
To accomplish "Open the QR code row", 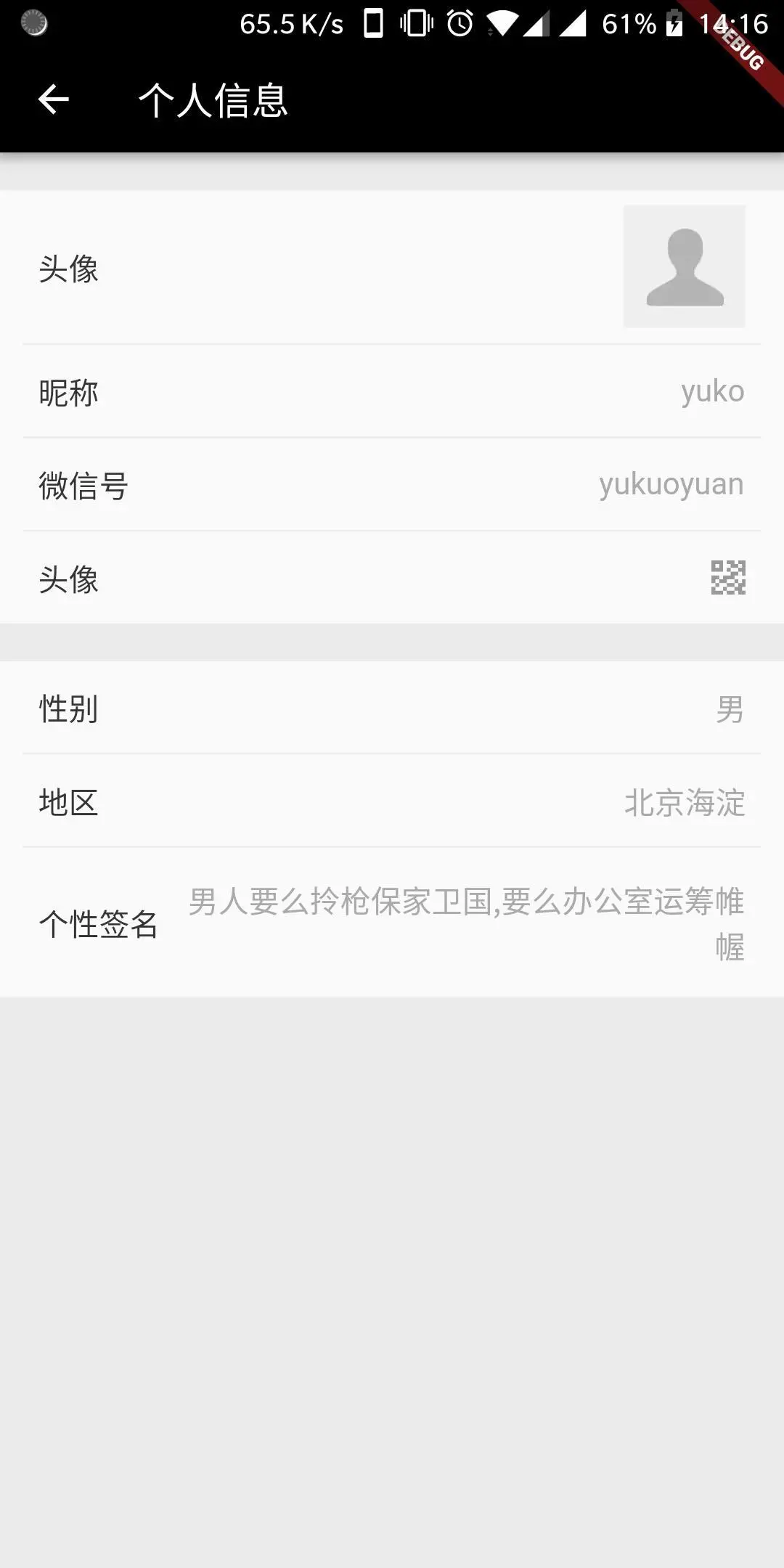I will click(392, 579).
